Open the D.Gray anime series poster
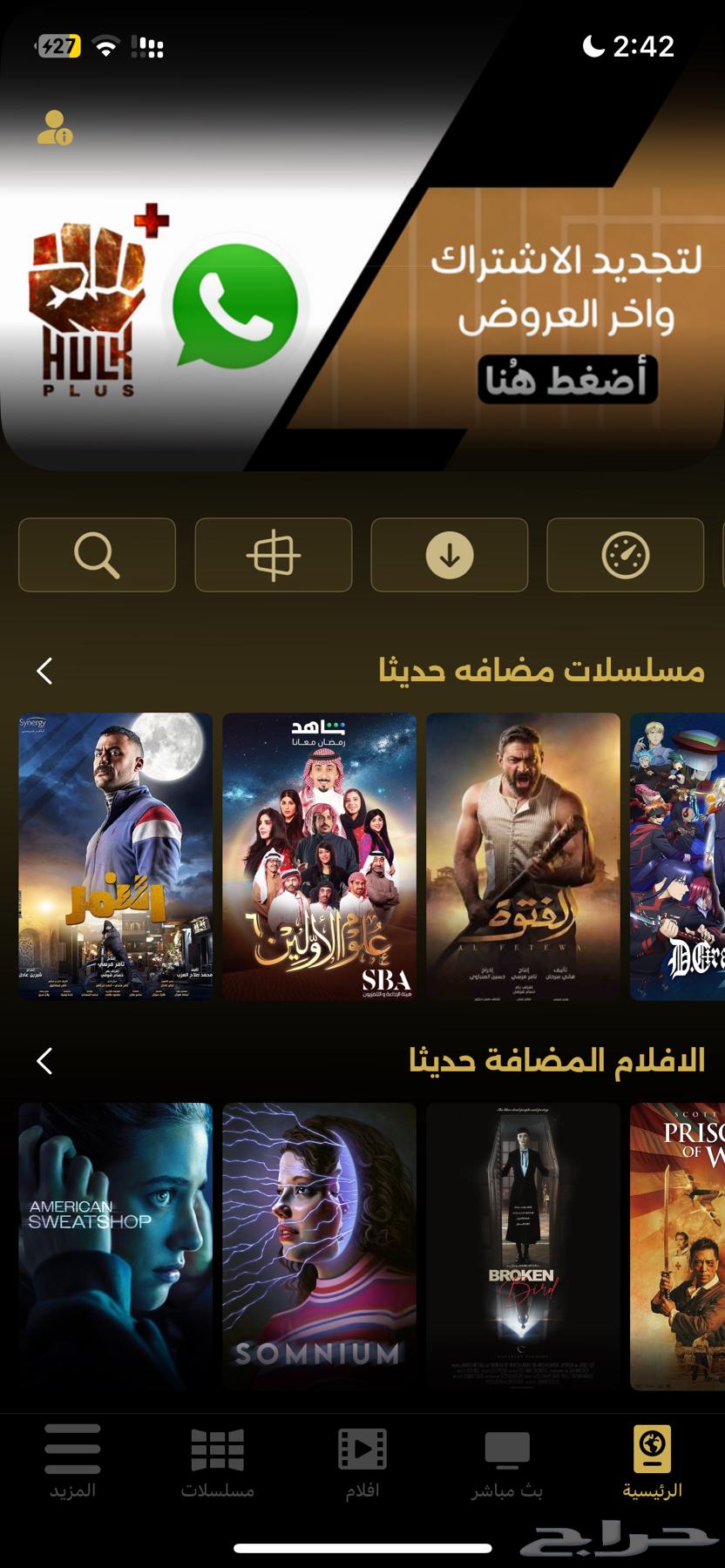The height and width of the screenshot is (1568, 725). tap(678, 856)
